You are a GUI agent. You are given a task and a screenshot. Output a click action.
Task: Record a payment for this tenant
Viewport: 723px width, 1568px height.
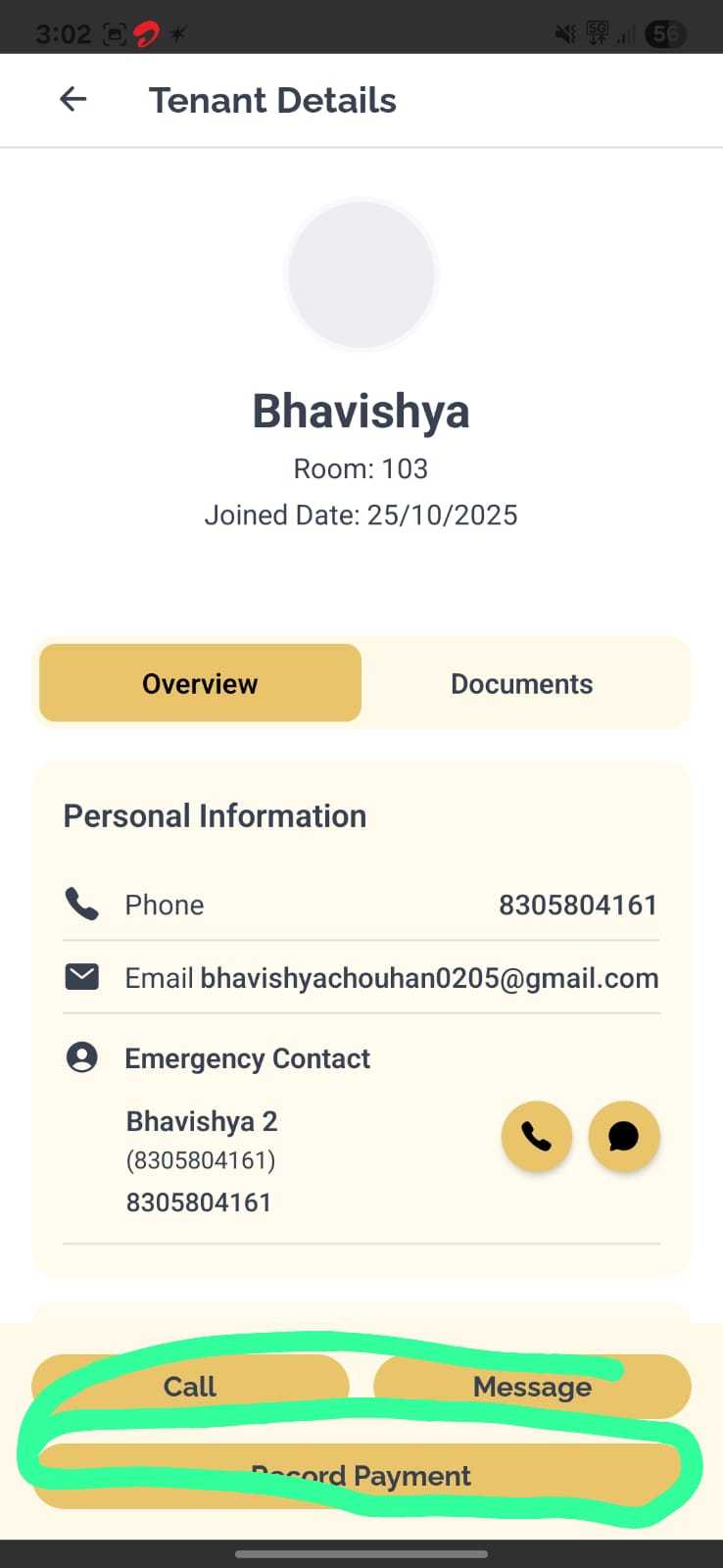tap(361, 1476)
